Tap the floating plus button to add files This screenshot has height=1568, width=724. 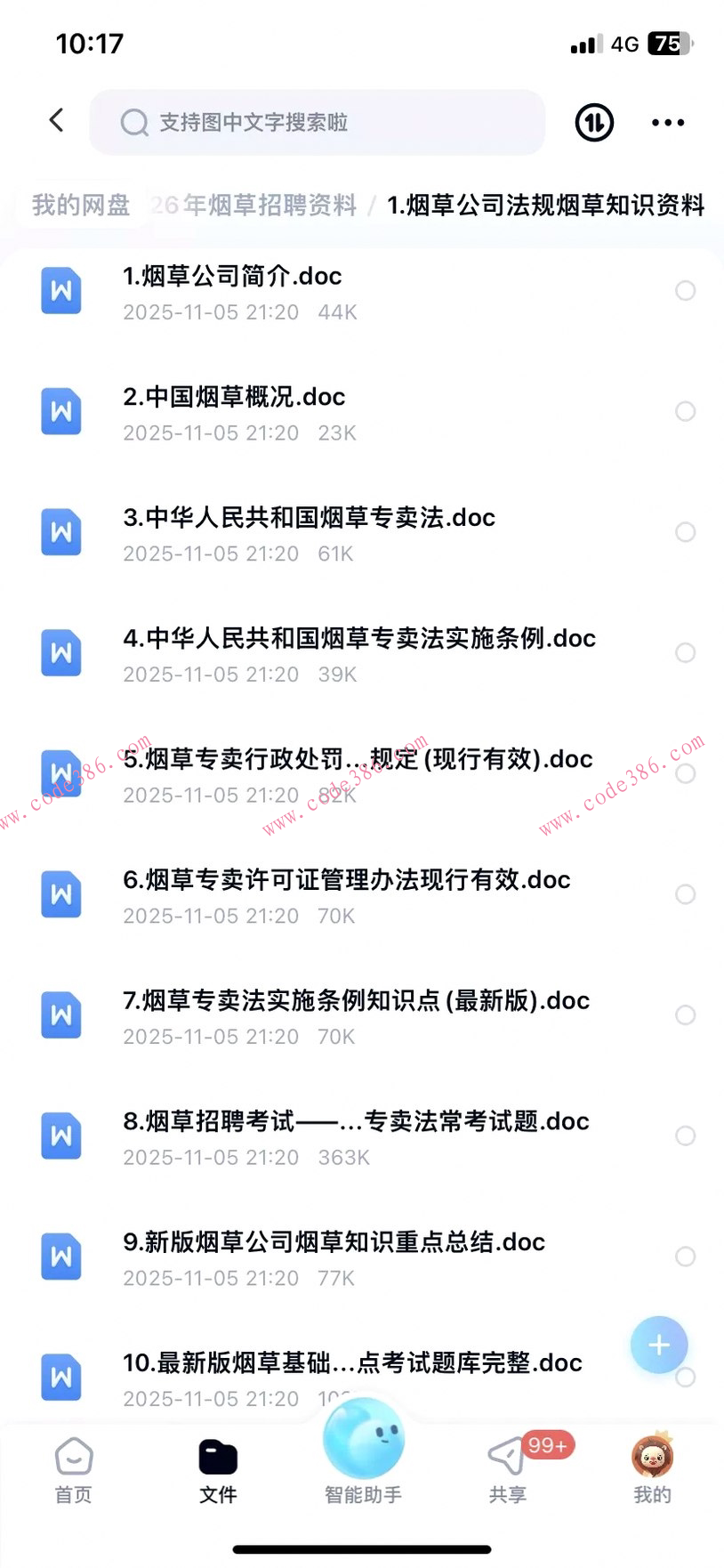click(x=657, y=1346)
